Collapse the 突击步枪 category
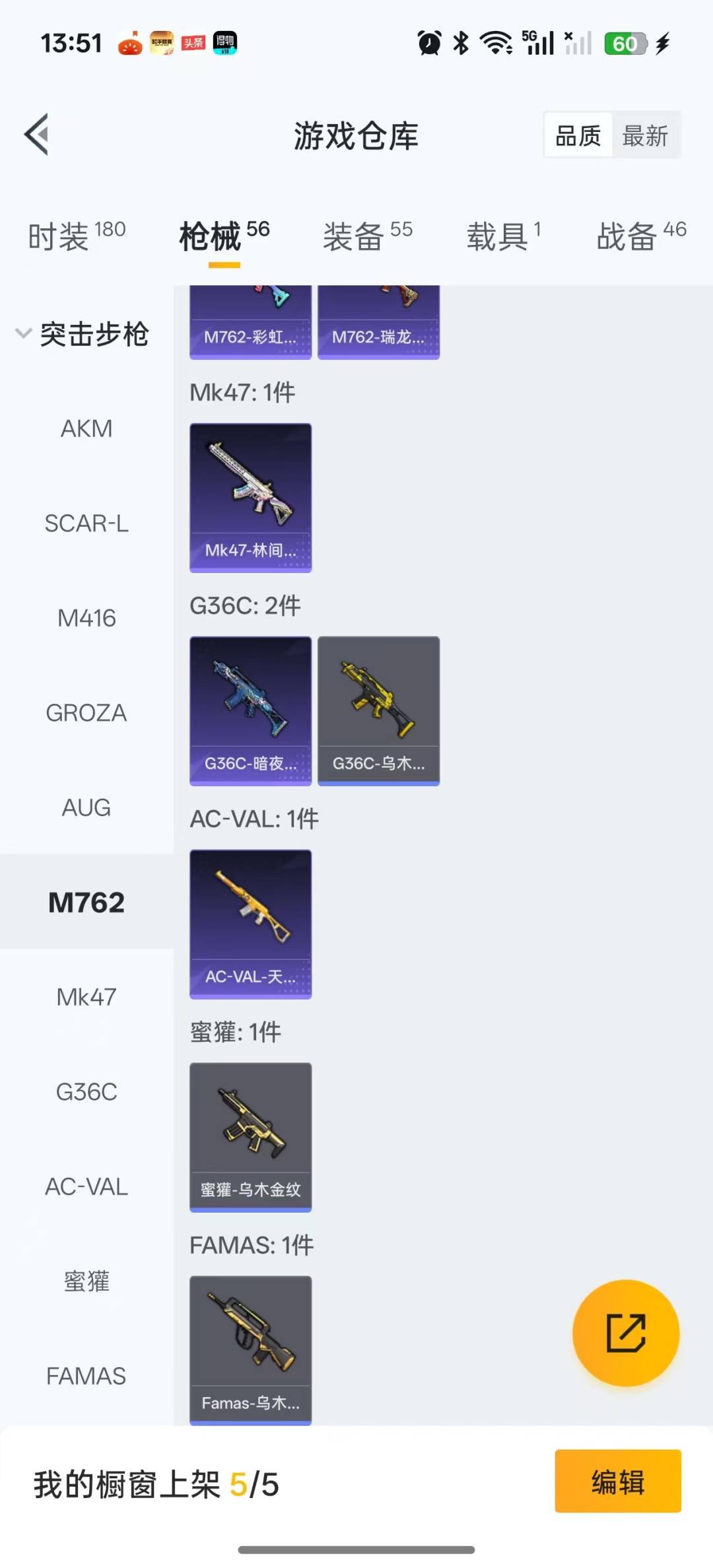 [83, 334]
